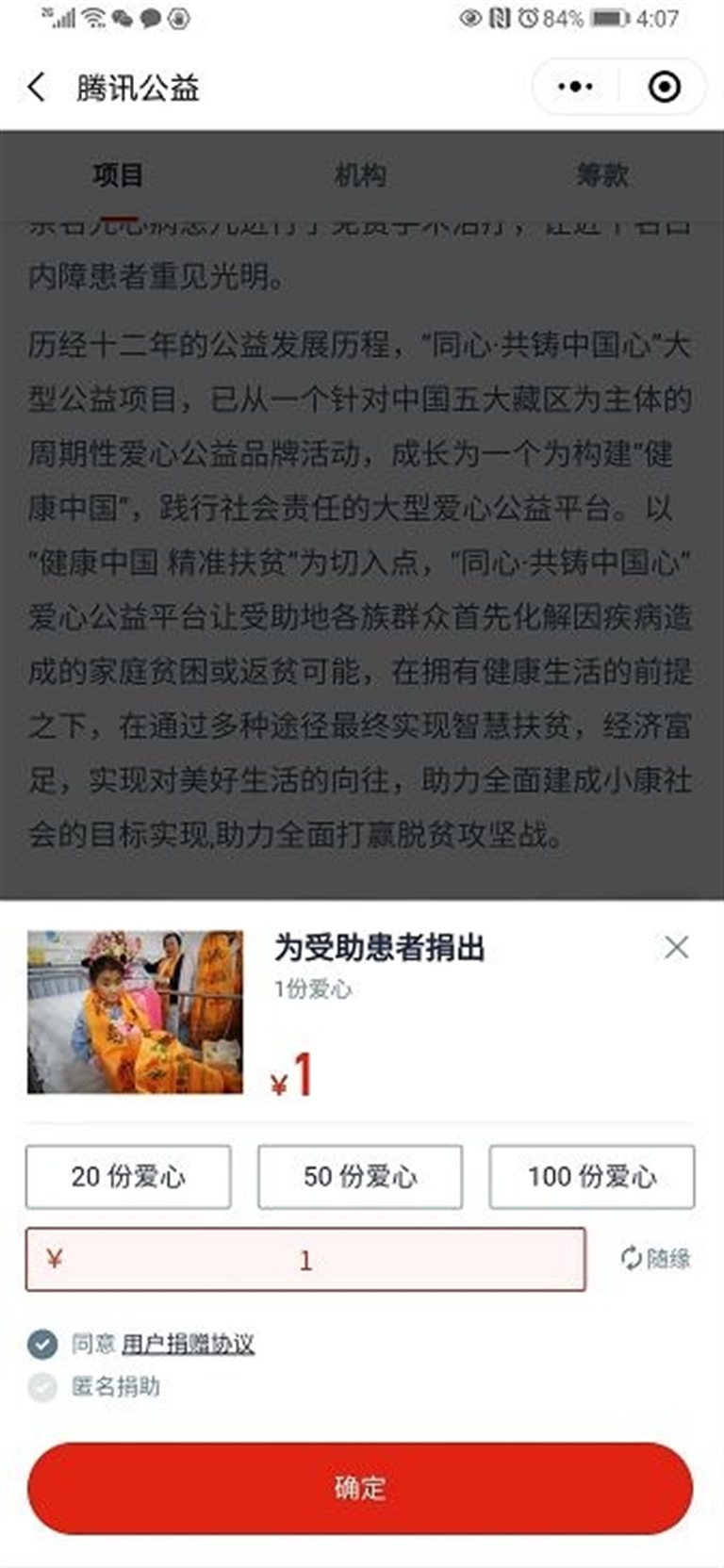Viewport: 724px width, 1568px height.
Task: Go back from 腾讯公益 page
Action: [37, 88]
